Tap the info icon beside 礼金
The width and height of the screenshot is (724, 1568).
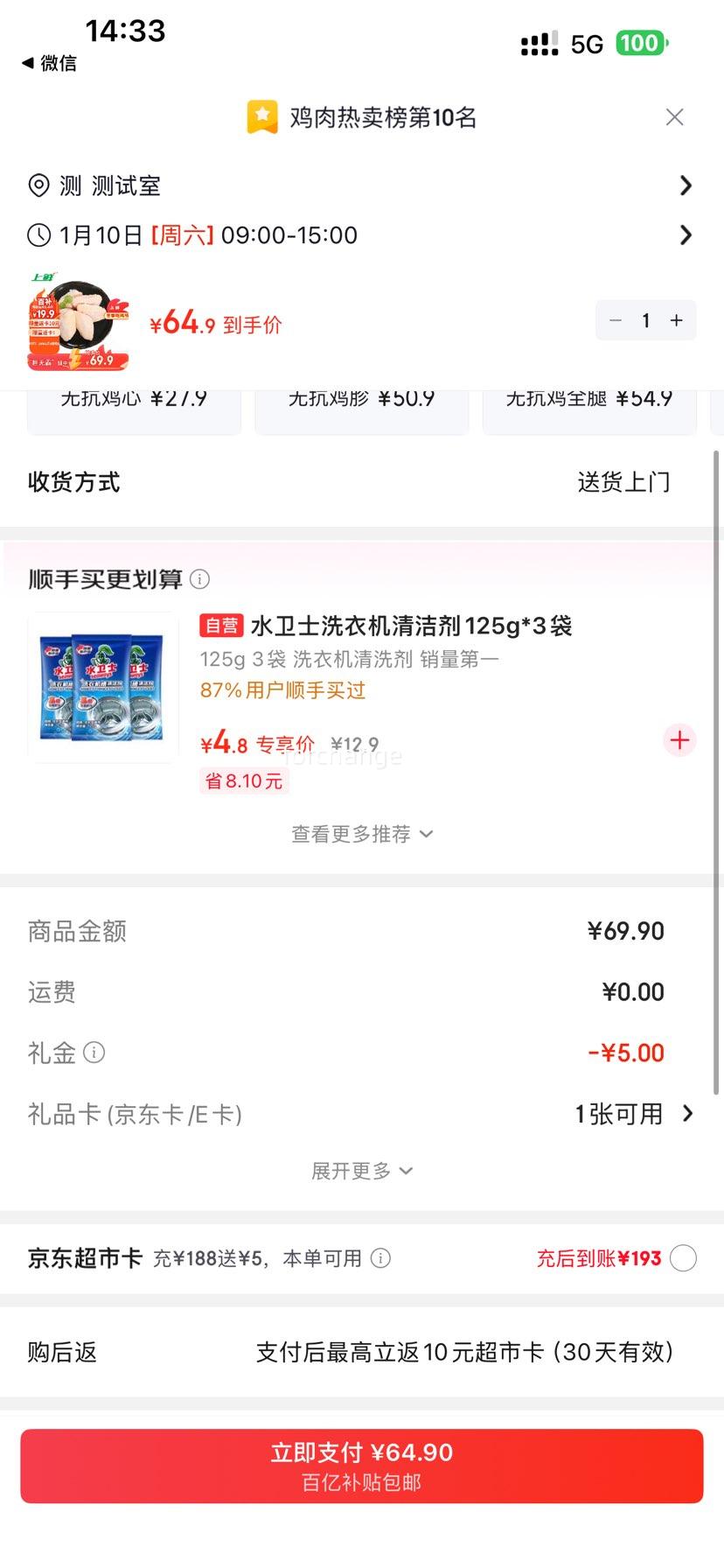tap(94, 1053)
